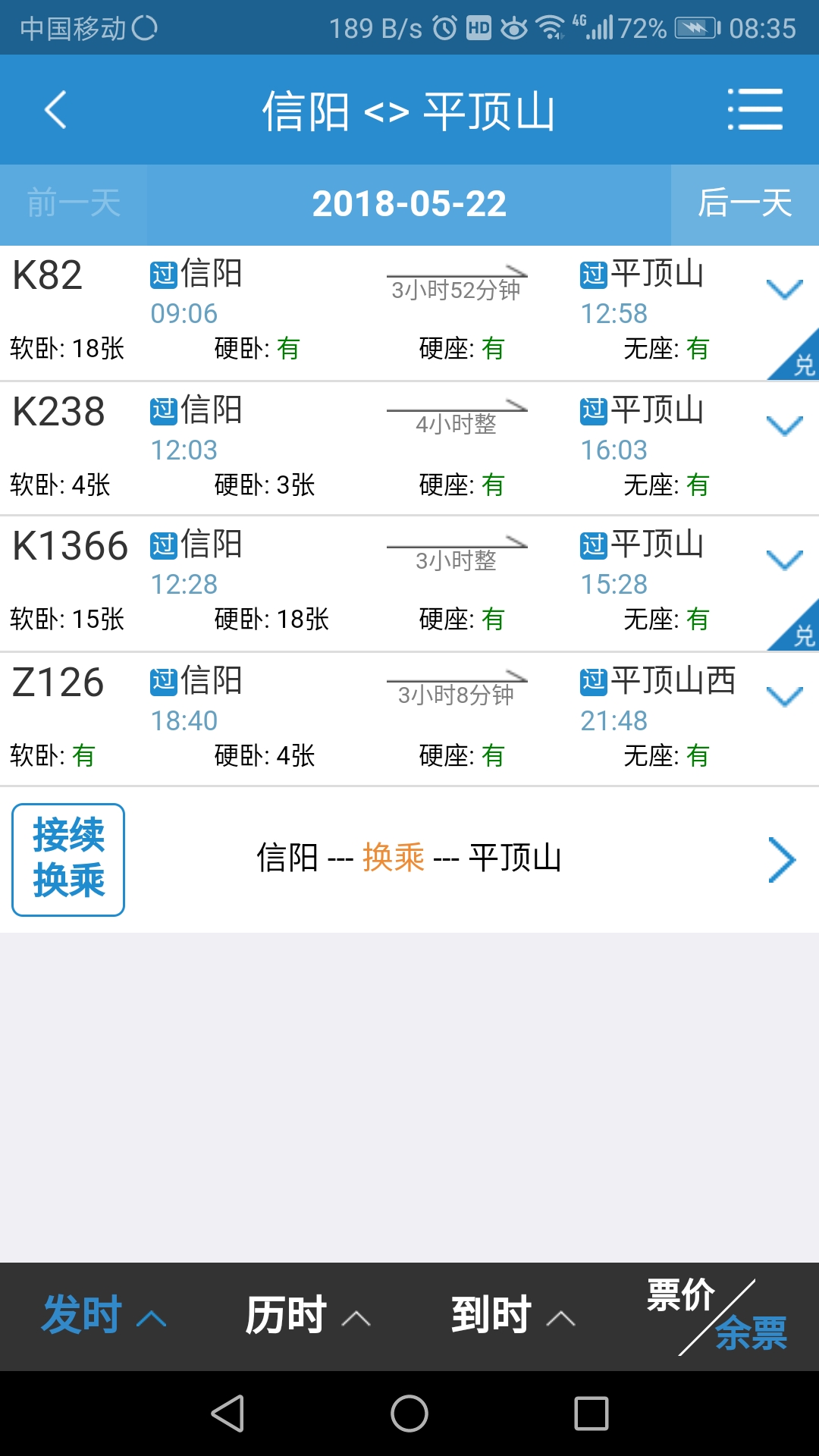
Task: Return to the phone's home screen
Action: [409, 1414]
